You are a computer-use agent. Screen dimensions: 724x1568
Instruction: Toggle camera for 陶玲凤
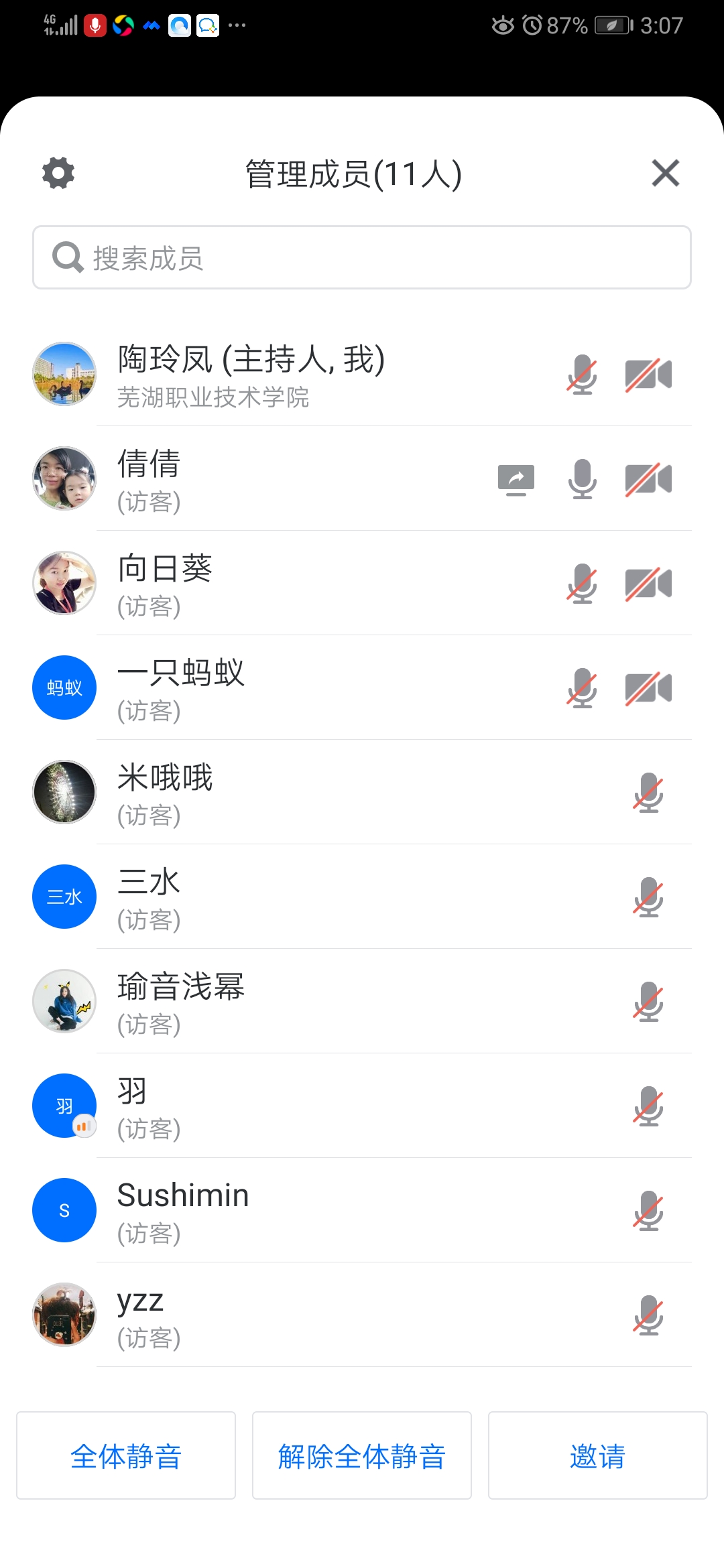tap(648, 374)
